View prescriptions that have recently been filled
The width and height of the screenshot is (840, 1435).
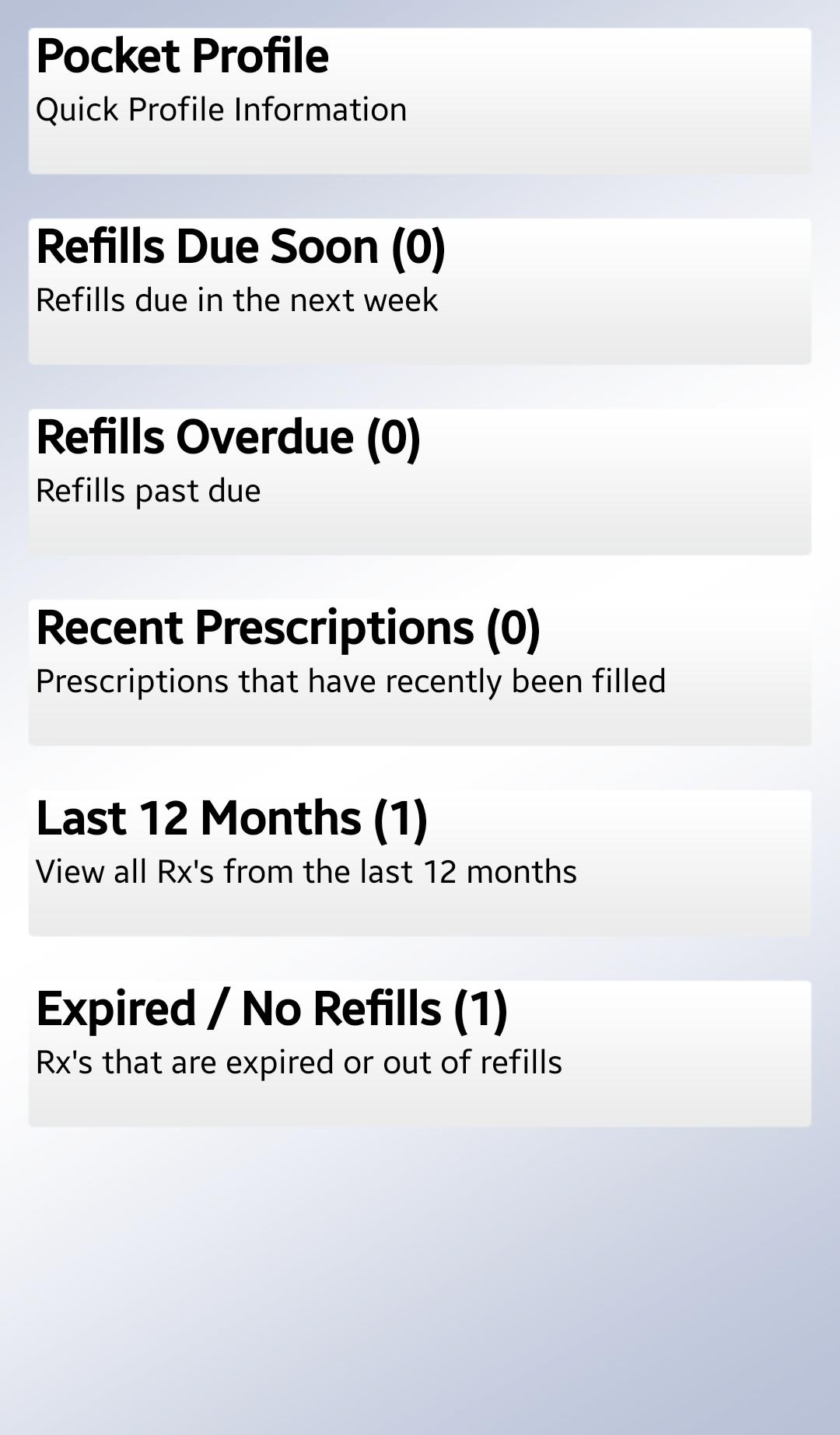click(352, 680)
